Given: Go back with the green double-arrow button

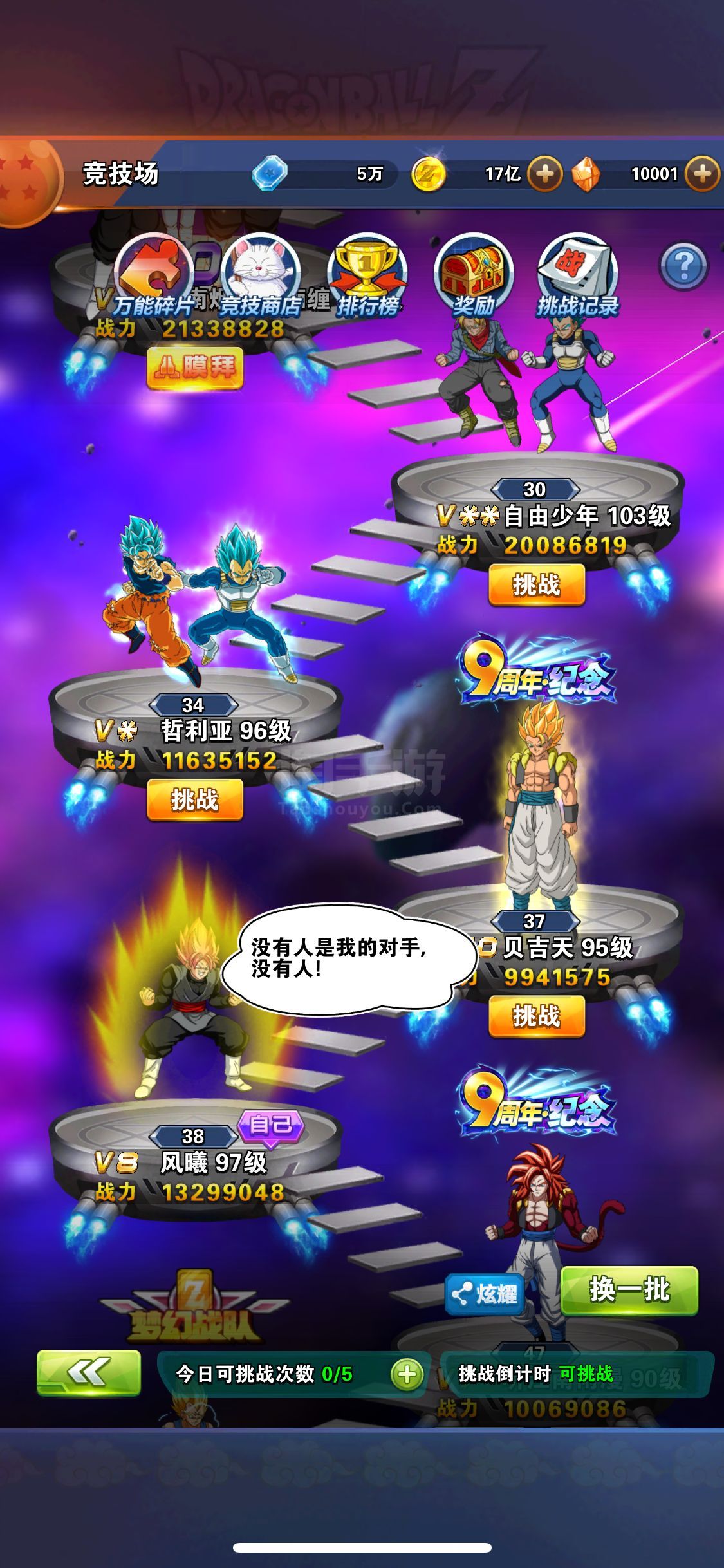Looking at the screenshot, I should [89, 1373].
